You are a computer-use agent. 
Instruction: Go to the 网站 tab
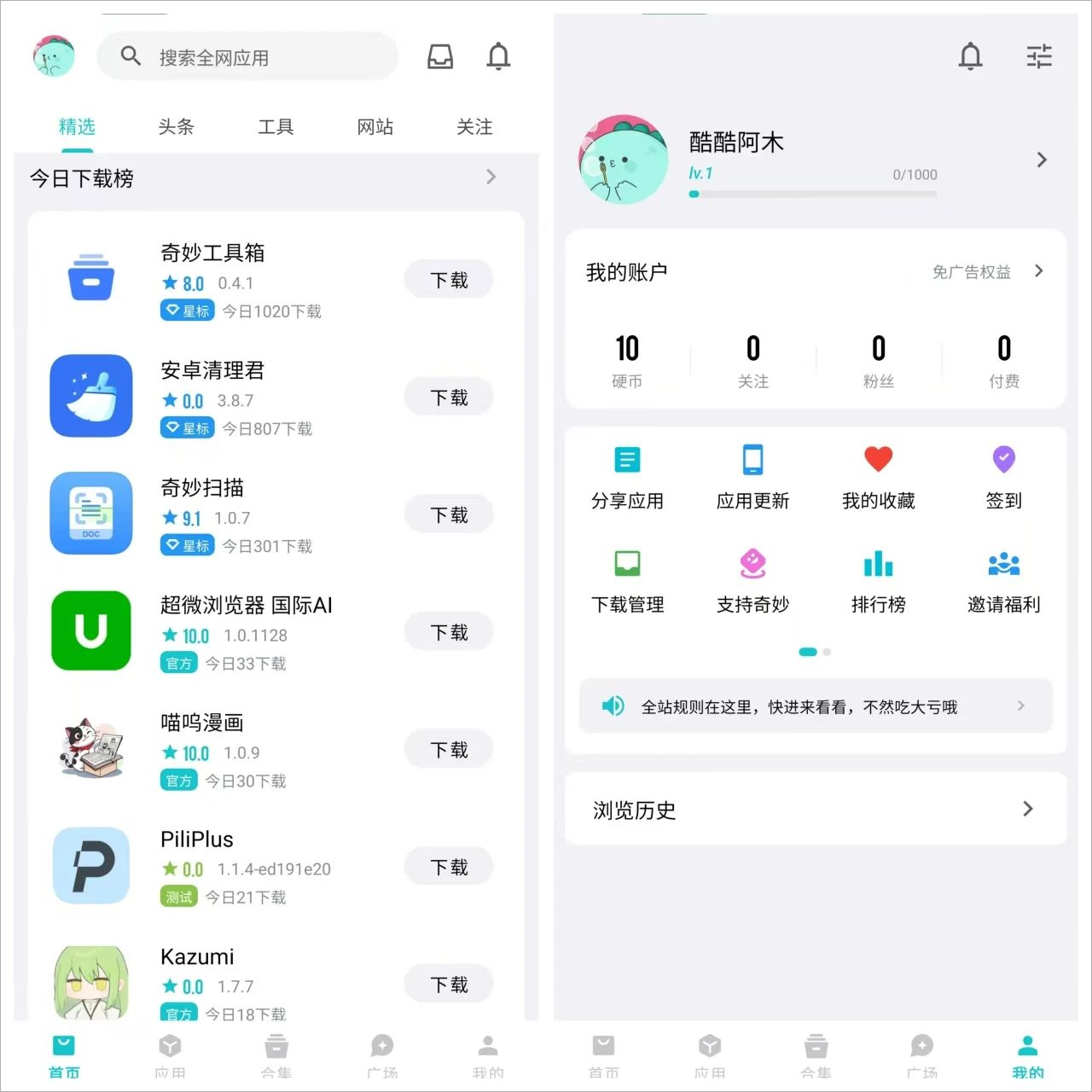click(x=375, y=127)
